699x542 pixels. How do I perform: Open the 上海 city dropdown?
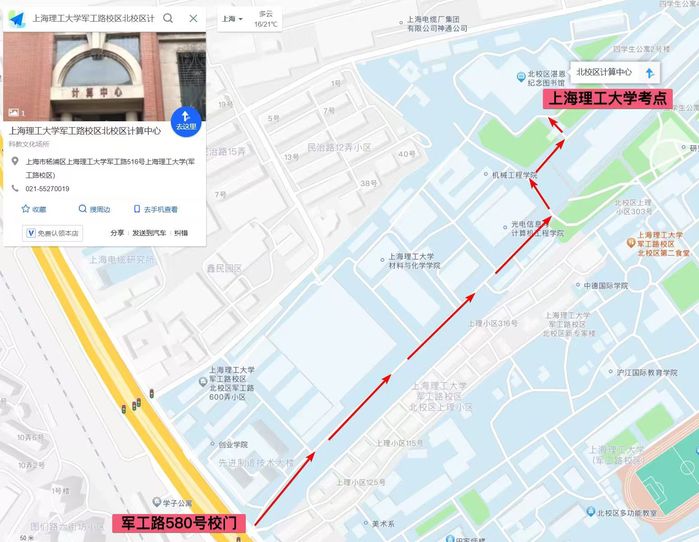(231, 19)
